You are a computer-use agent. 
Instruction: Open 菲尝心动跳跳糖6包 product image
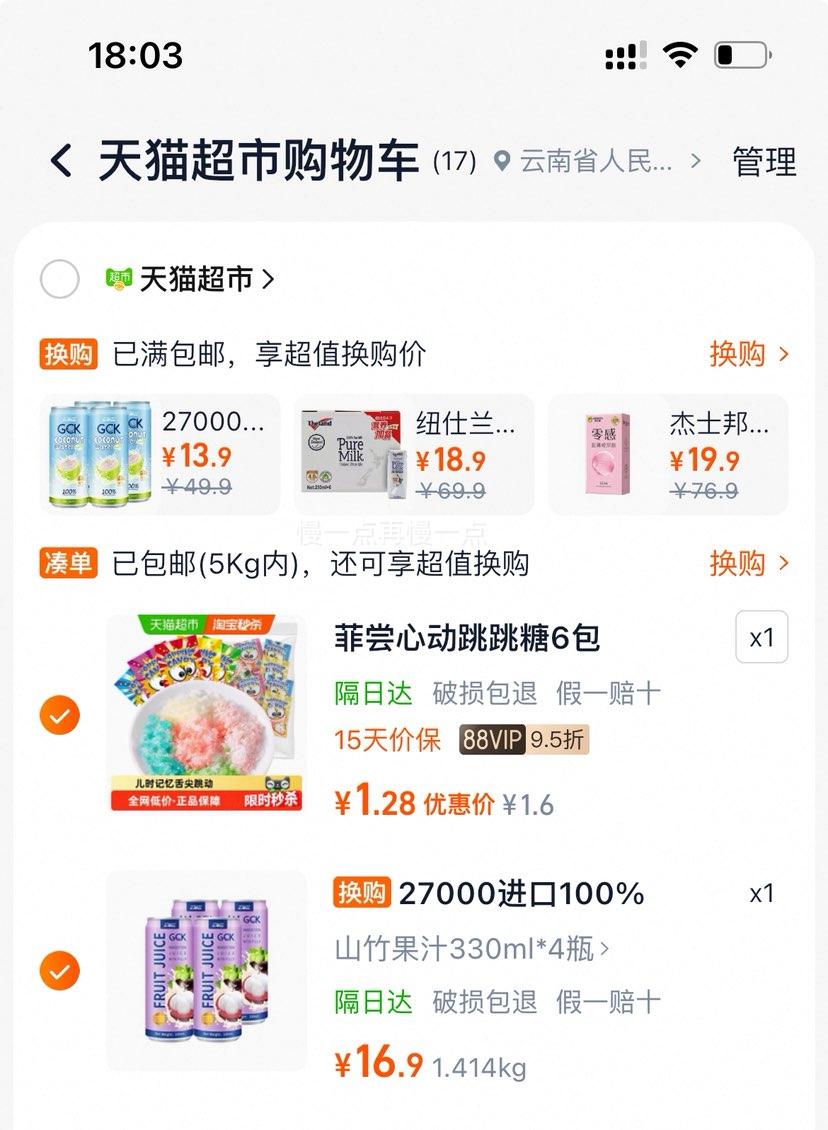206,712
